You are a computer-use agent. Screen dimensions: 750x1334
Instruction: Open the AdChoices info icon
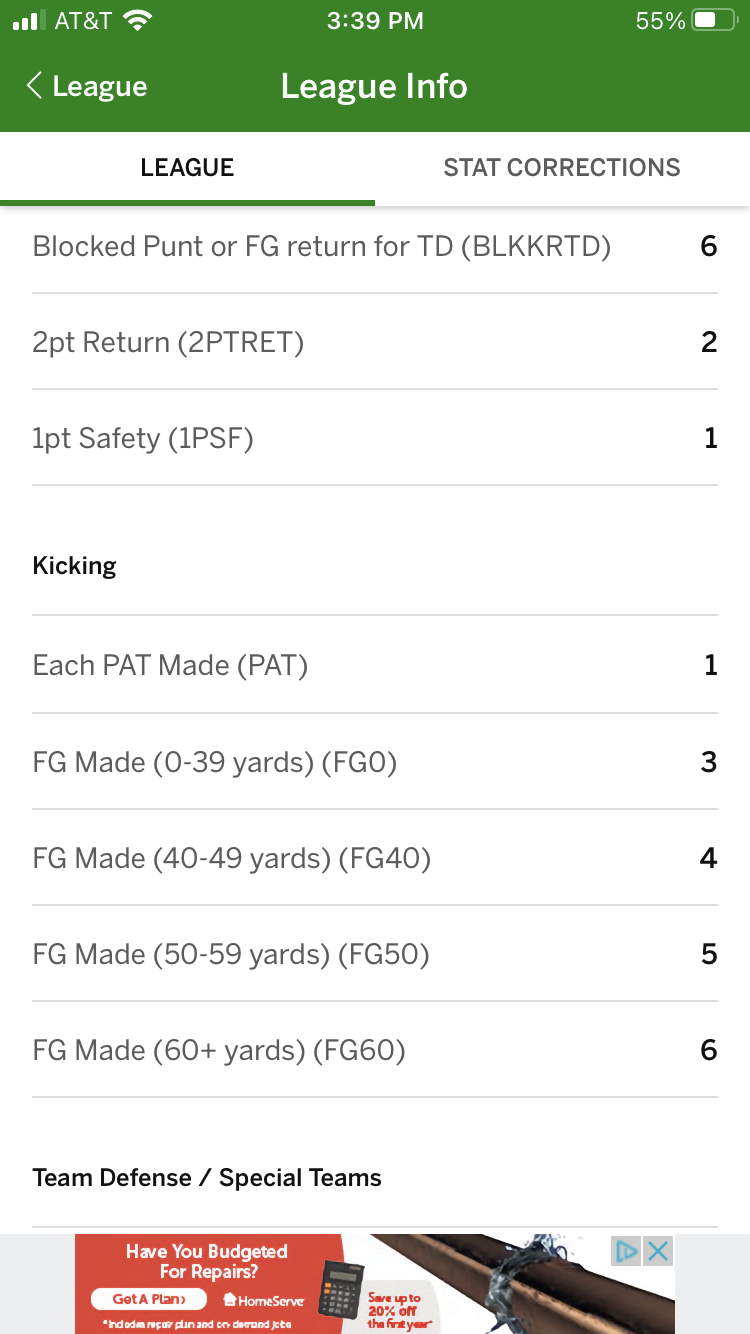tap(627, 1250)
